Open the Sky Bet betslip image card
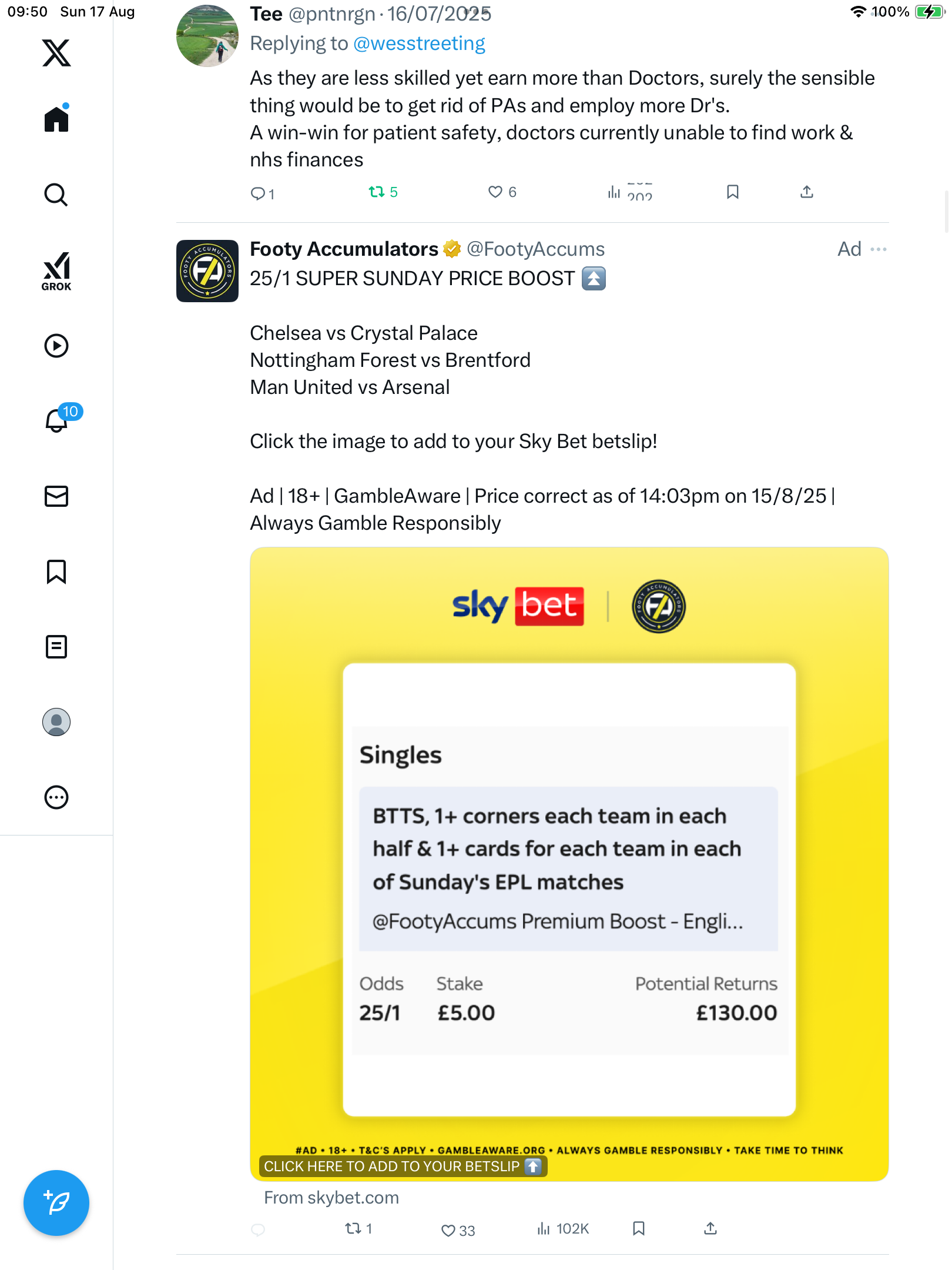 pyautogui.click(x=569, y=864)
